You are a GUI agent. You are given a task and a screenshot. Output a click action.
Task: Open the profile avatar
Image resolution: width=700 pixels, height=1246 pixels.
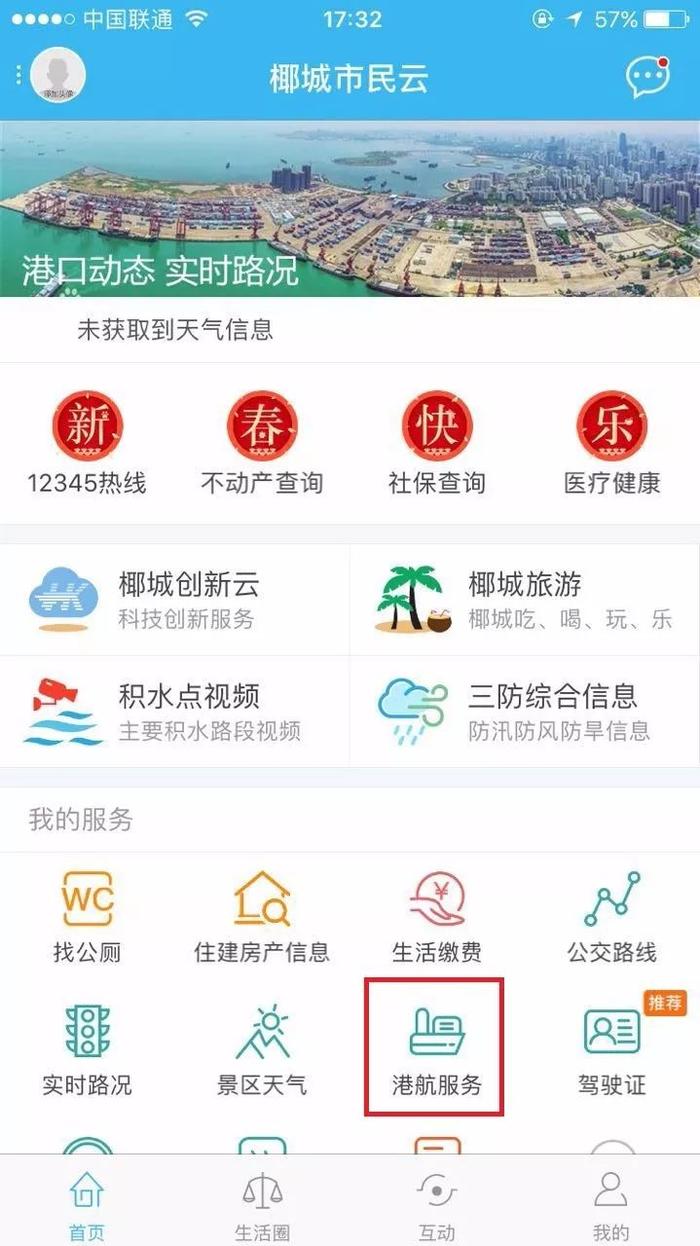point(58,74)
